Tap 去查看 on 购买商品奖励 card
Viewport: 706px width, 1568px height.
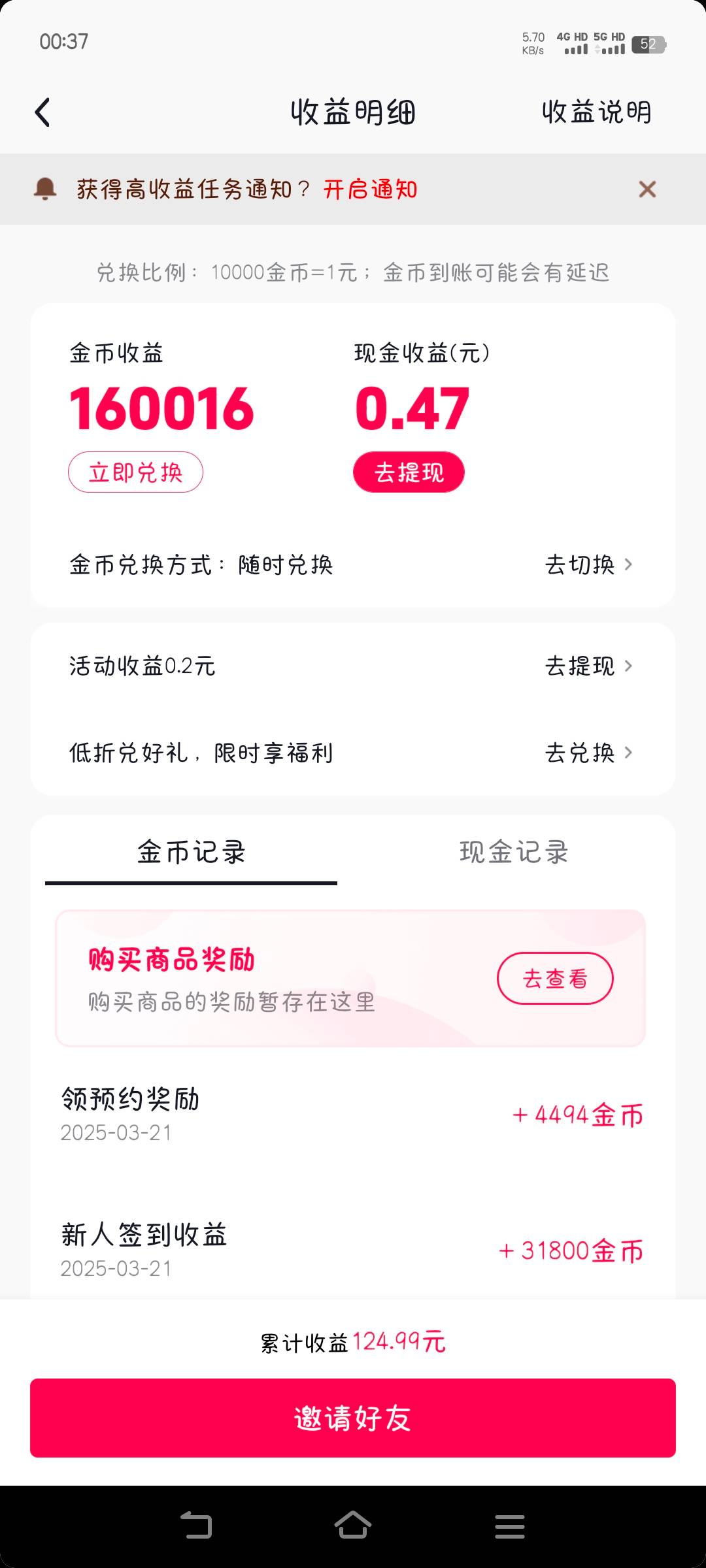click(555, 978)
